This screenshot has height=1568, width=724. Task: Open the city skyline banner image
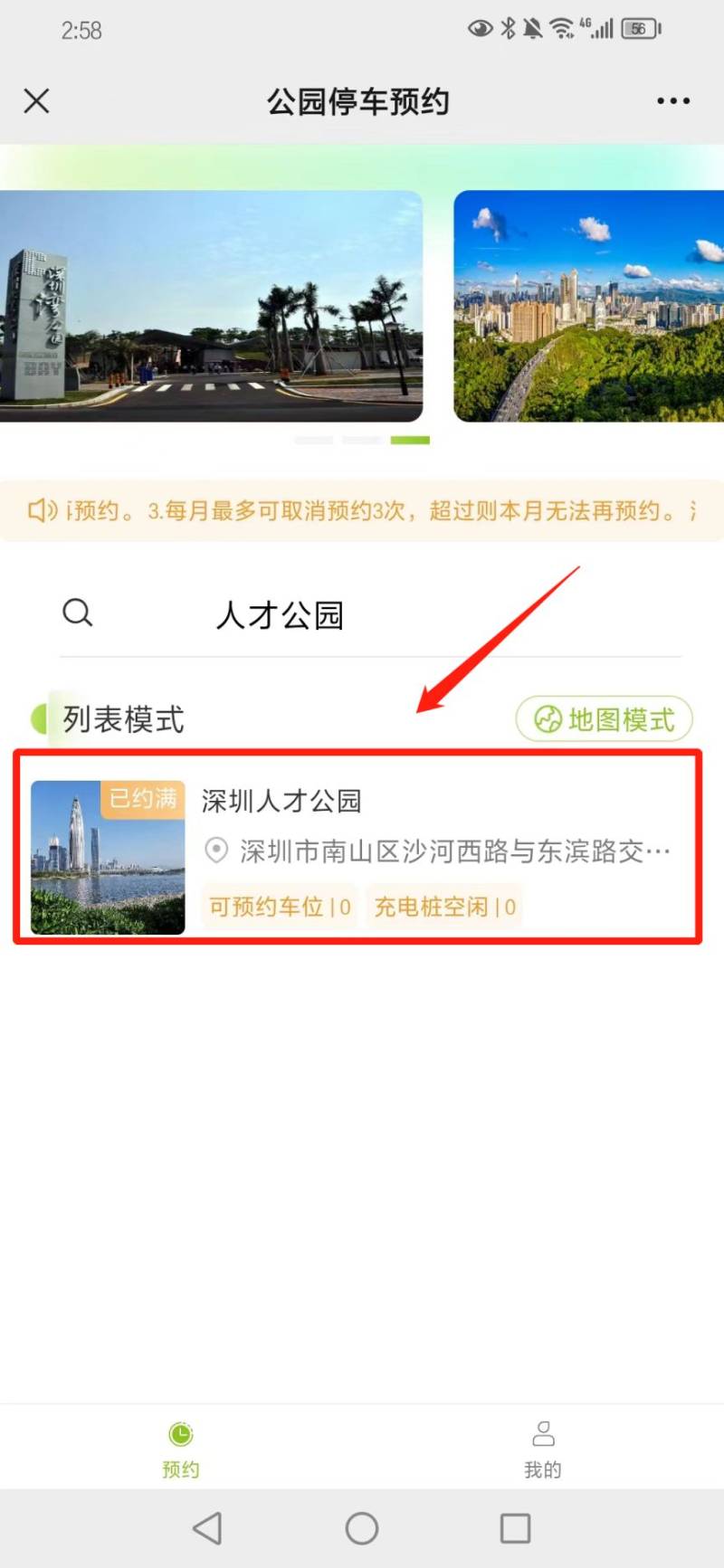[588, 306]
